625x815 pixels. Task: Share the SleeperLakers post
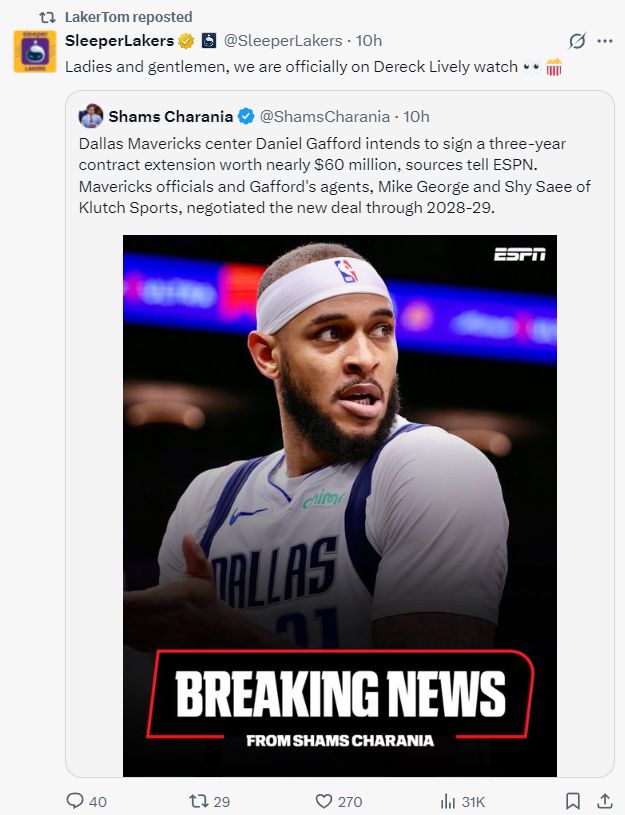[604, 801]
